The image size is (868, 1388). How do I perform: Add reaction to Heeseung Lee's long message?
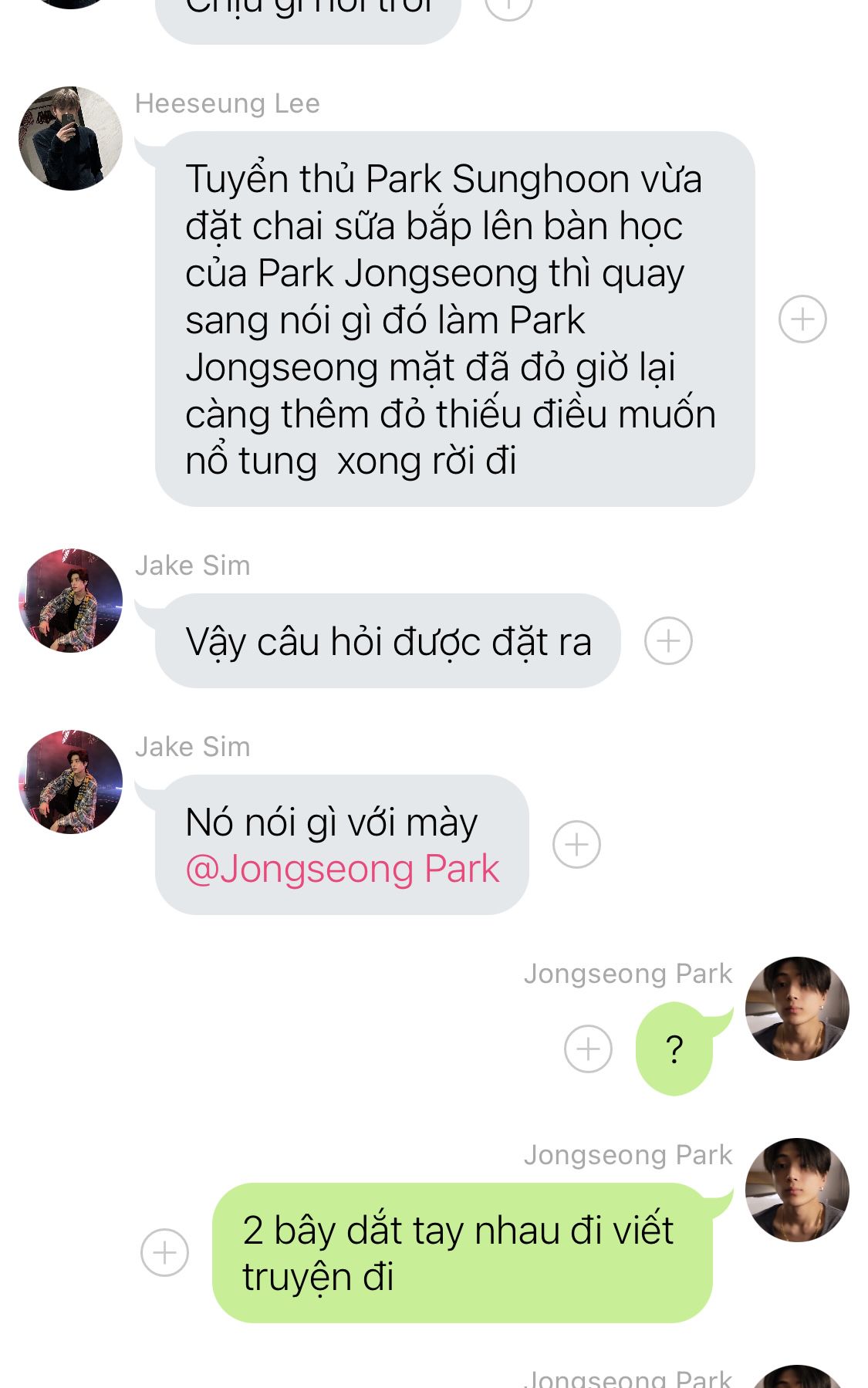tap(802, 319)
